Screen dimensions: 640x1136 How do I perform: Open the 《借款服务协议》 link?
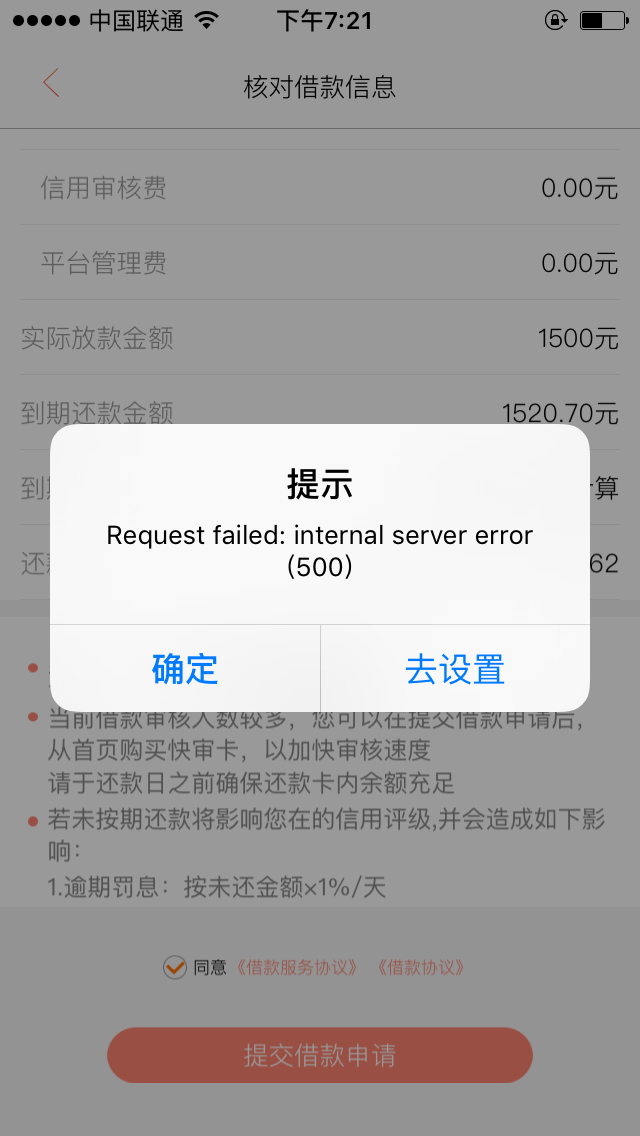coord(296,967)
